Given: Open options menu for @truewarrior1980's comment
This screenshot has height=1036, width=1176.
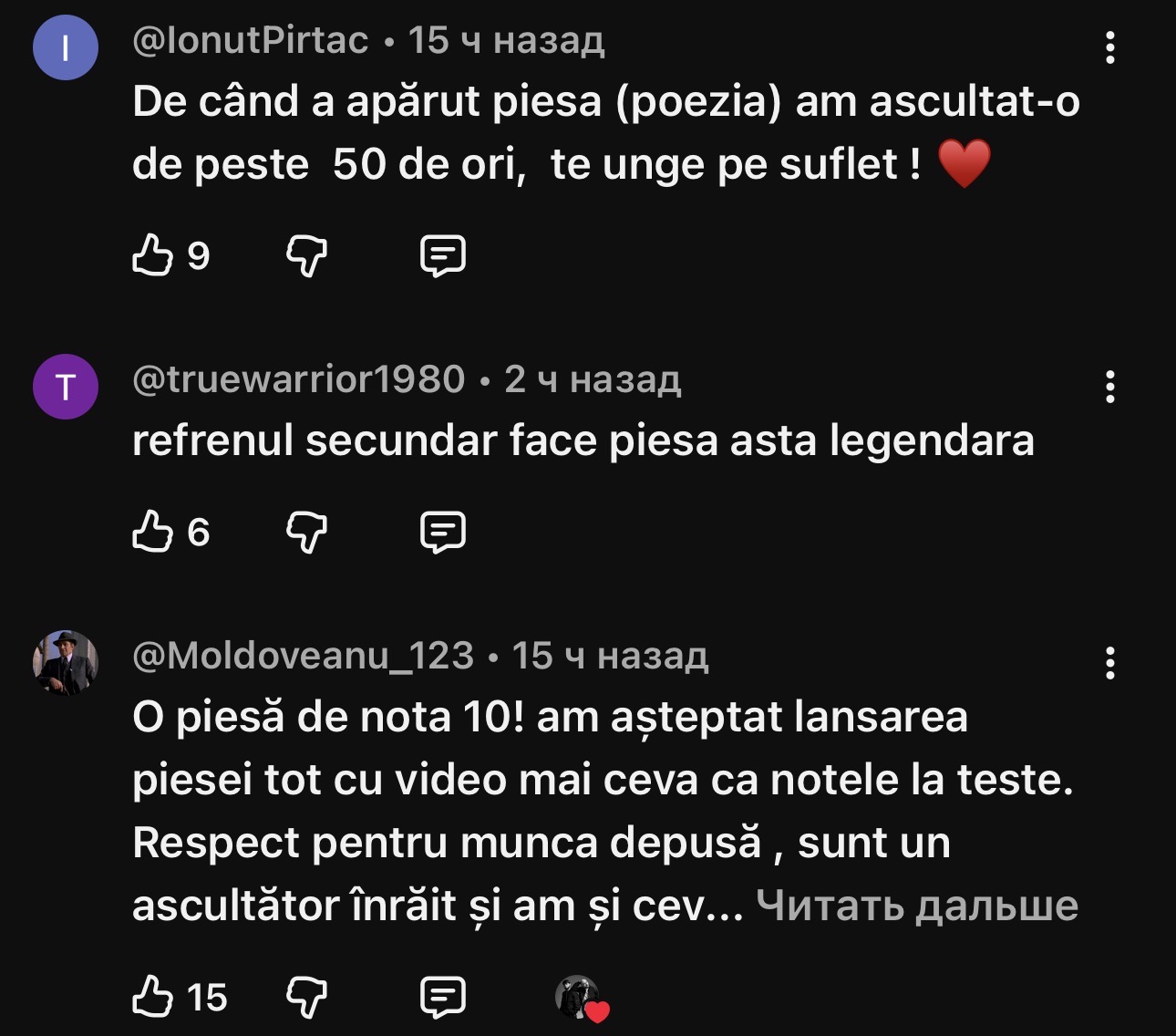Looking at the screenshot, I should coord(1109,387).
